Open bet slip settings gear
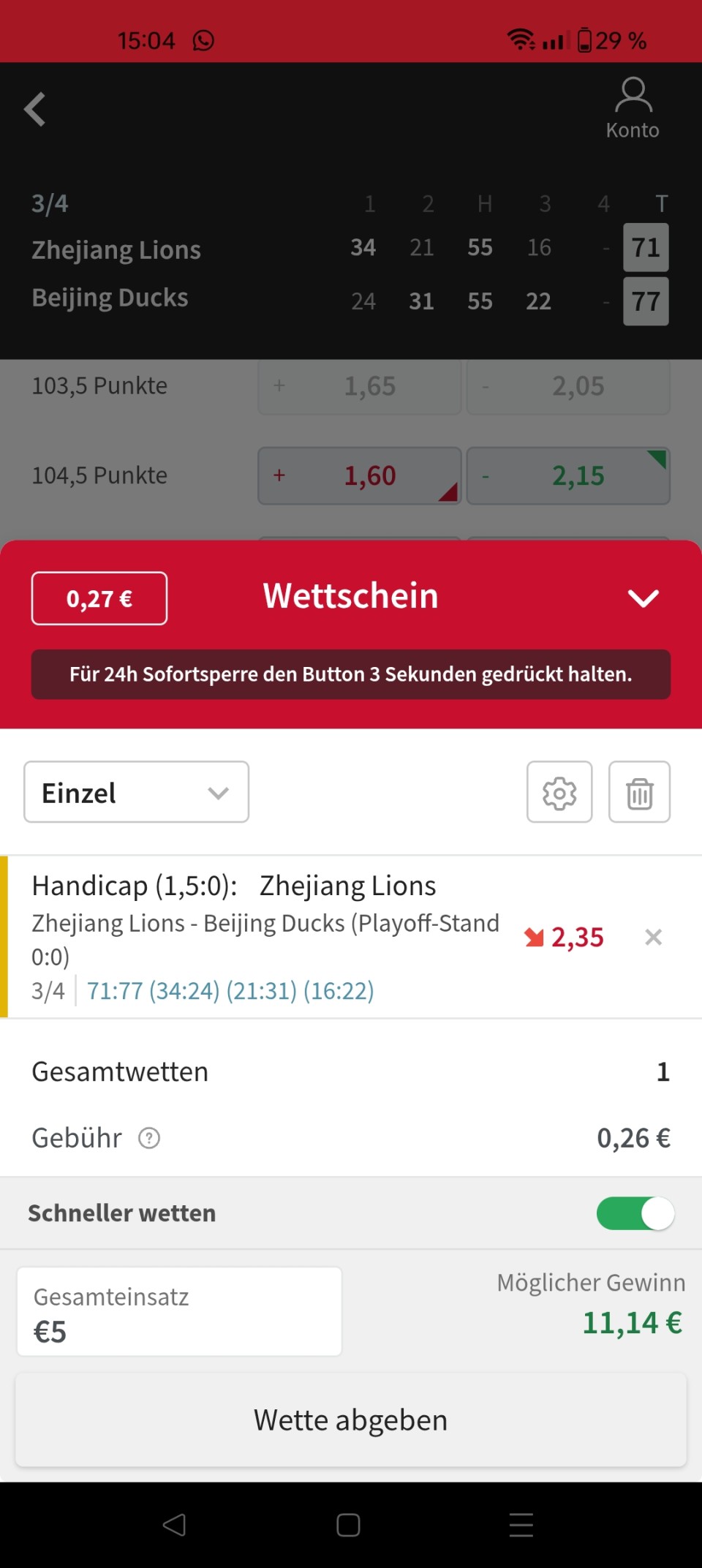 pos(559,792)
